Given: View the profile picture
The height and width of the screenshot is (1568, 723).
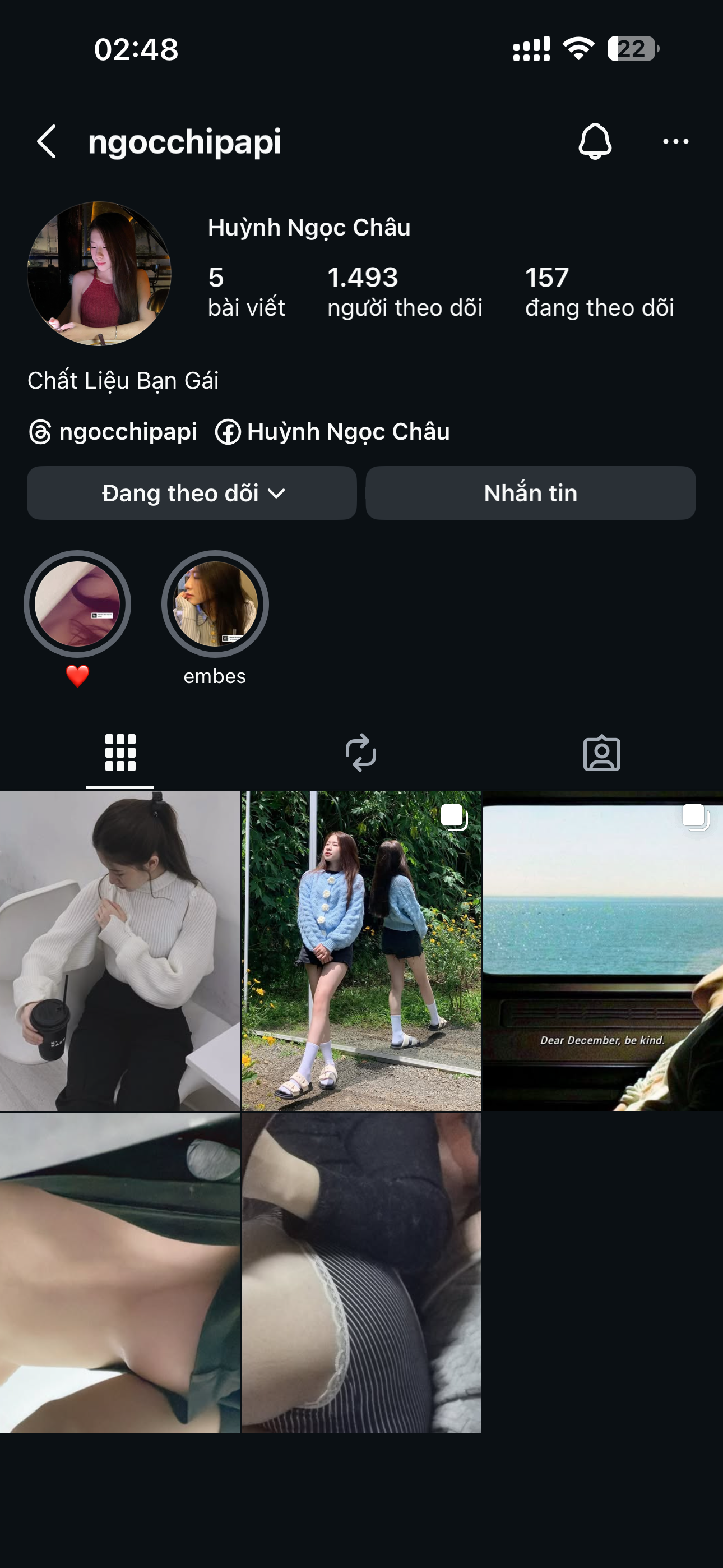Looking at the screenshot, I should point(99,274).
